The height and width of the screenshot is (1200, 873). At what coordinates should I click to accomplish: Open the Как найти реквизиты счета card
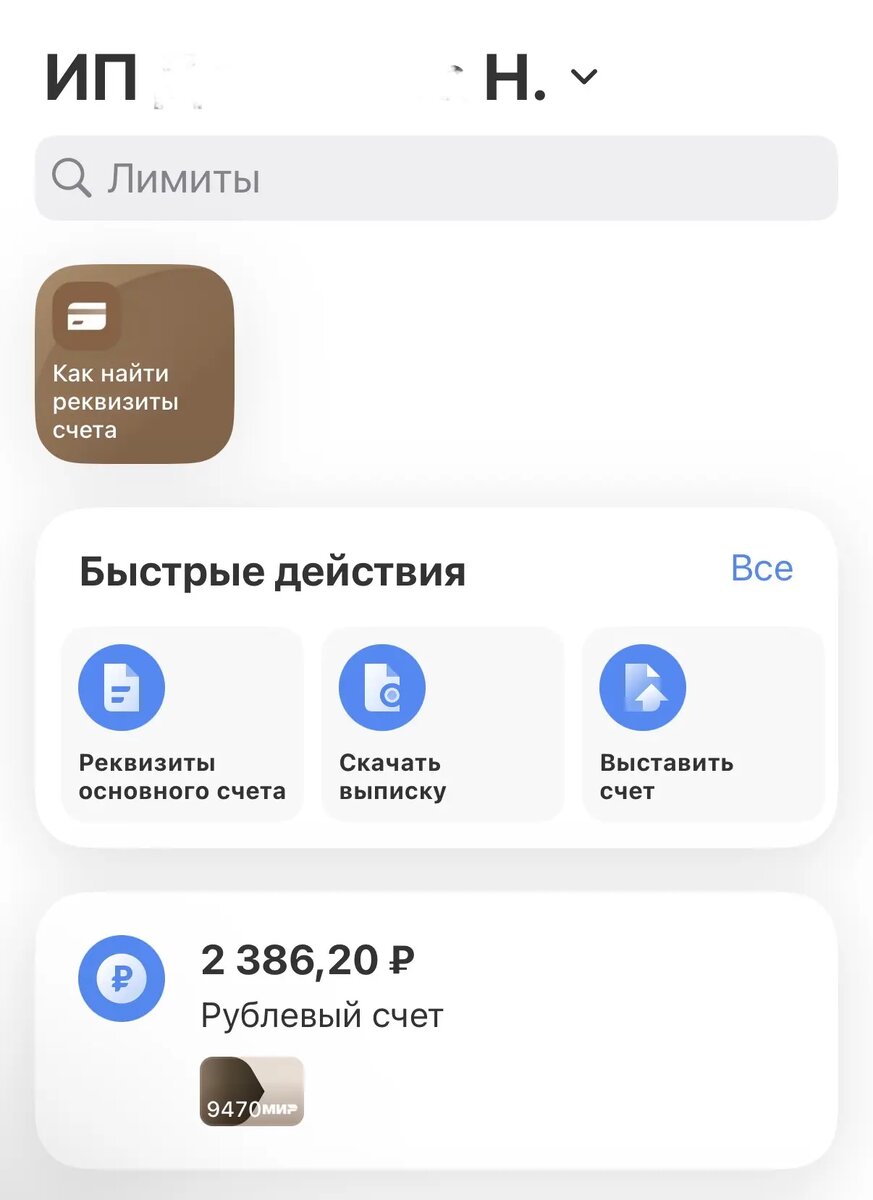(x=134, y=364)
